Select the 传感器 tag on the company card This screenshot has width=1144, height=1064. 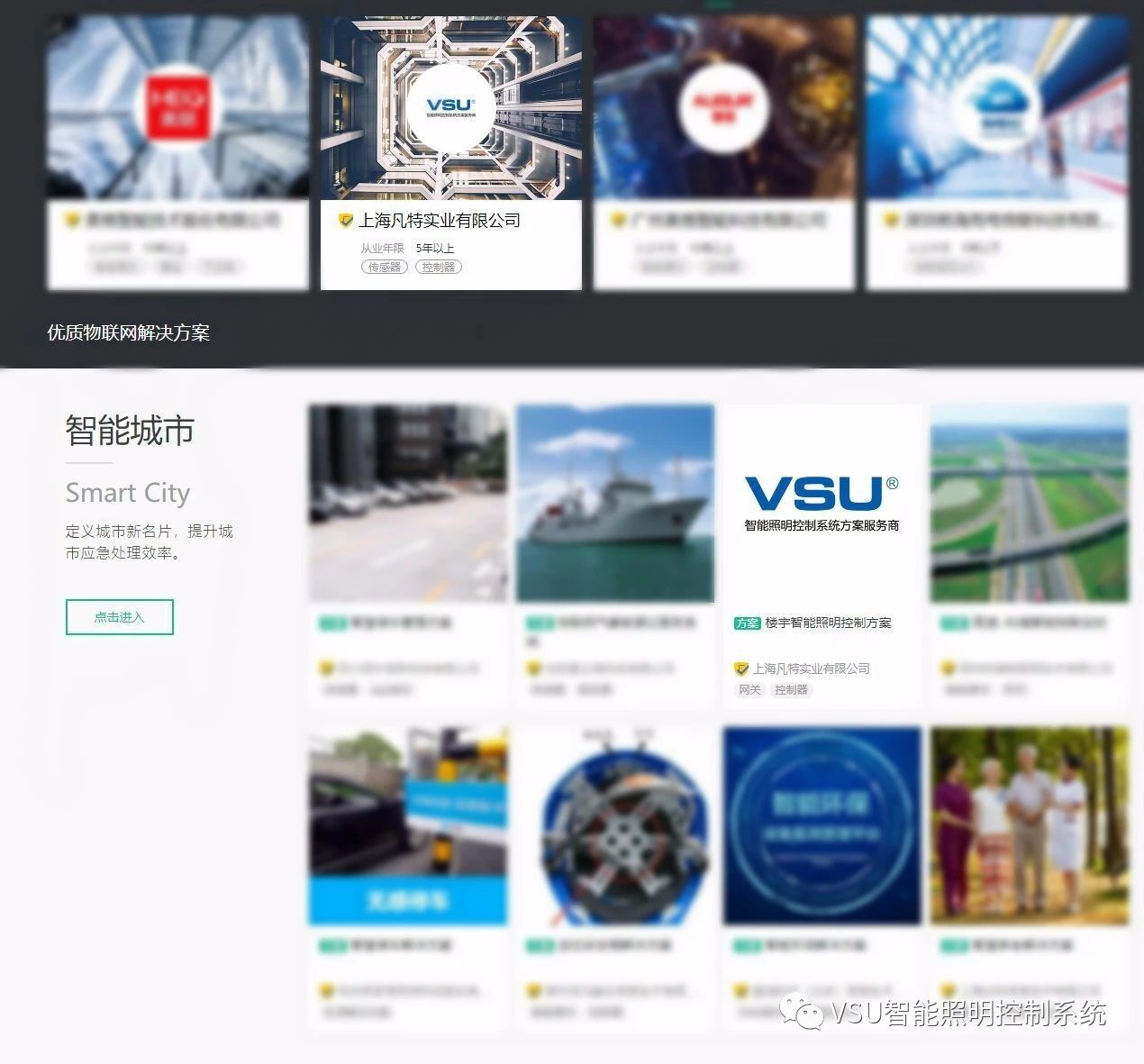[x=385, y=267]
